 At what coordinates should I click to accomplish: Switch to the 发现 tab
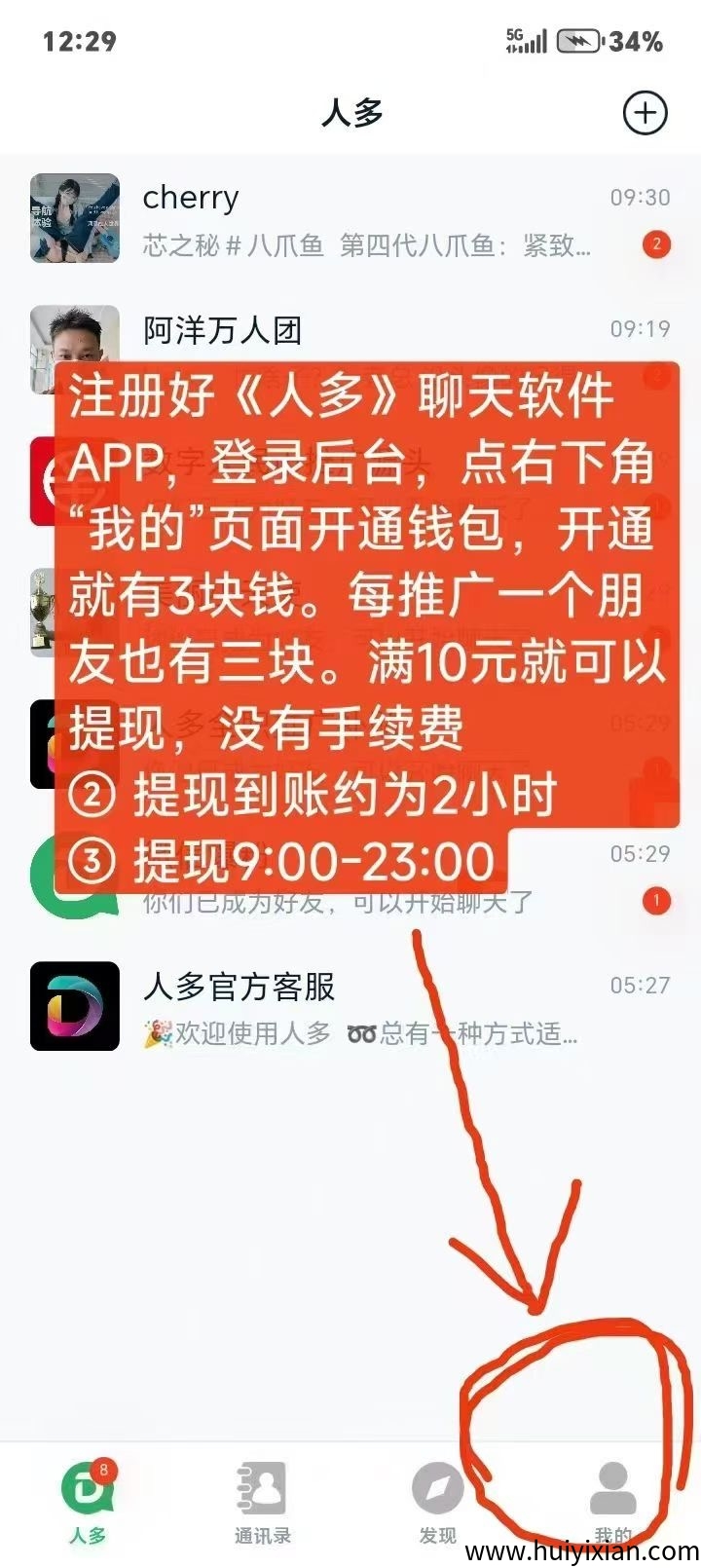pyautogui.click(x=437, y=1503)
